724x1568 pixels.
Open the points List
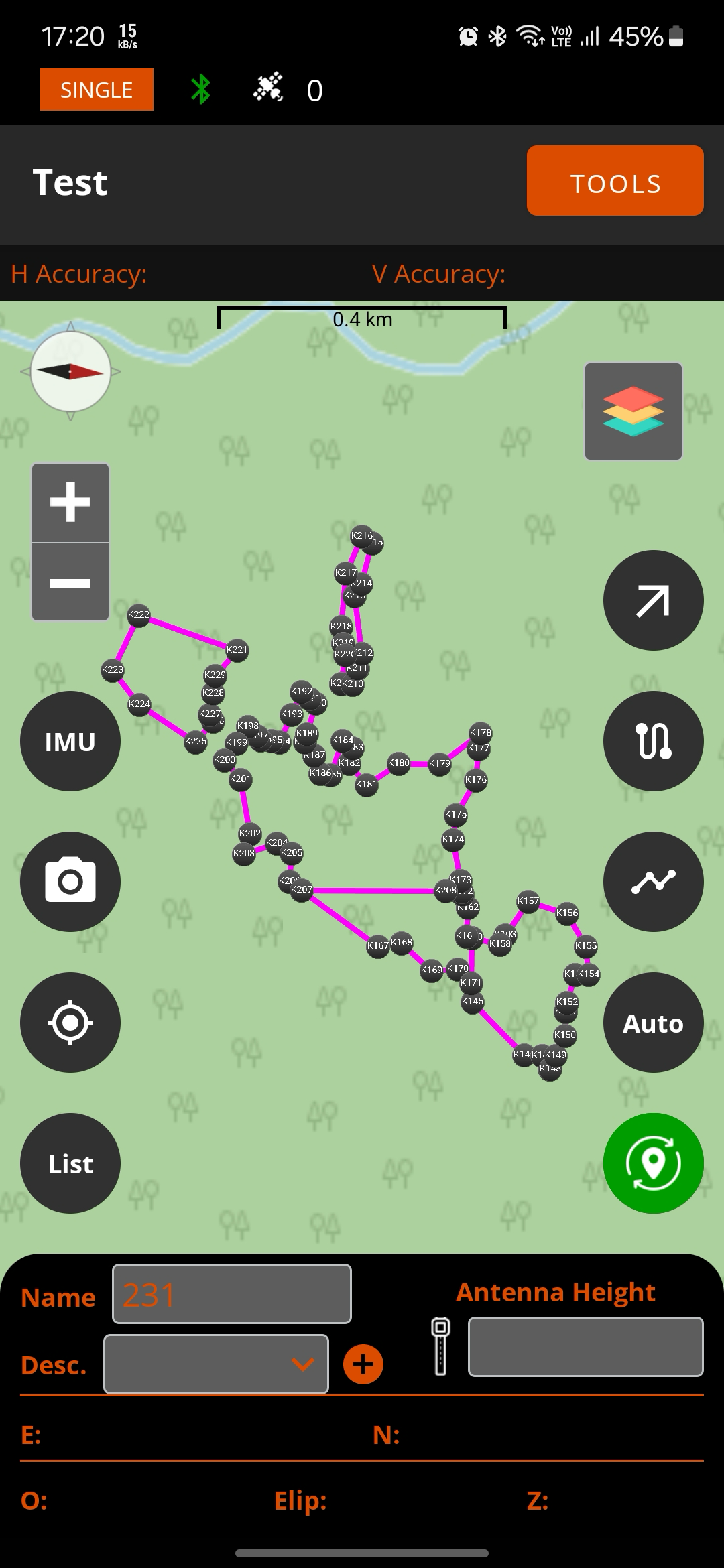tap(70, 1163)
